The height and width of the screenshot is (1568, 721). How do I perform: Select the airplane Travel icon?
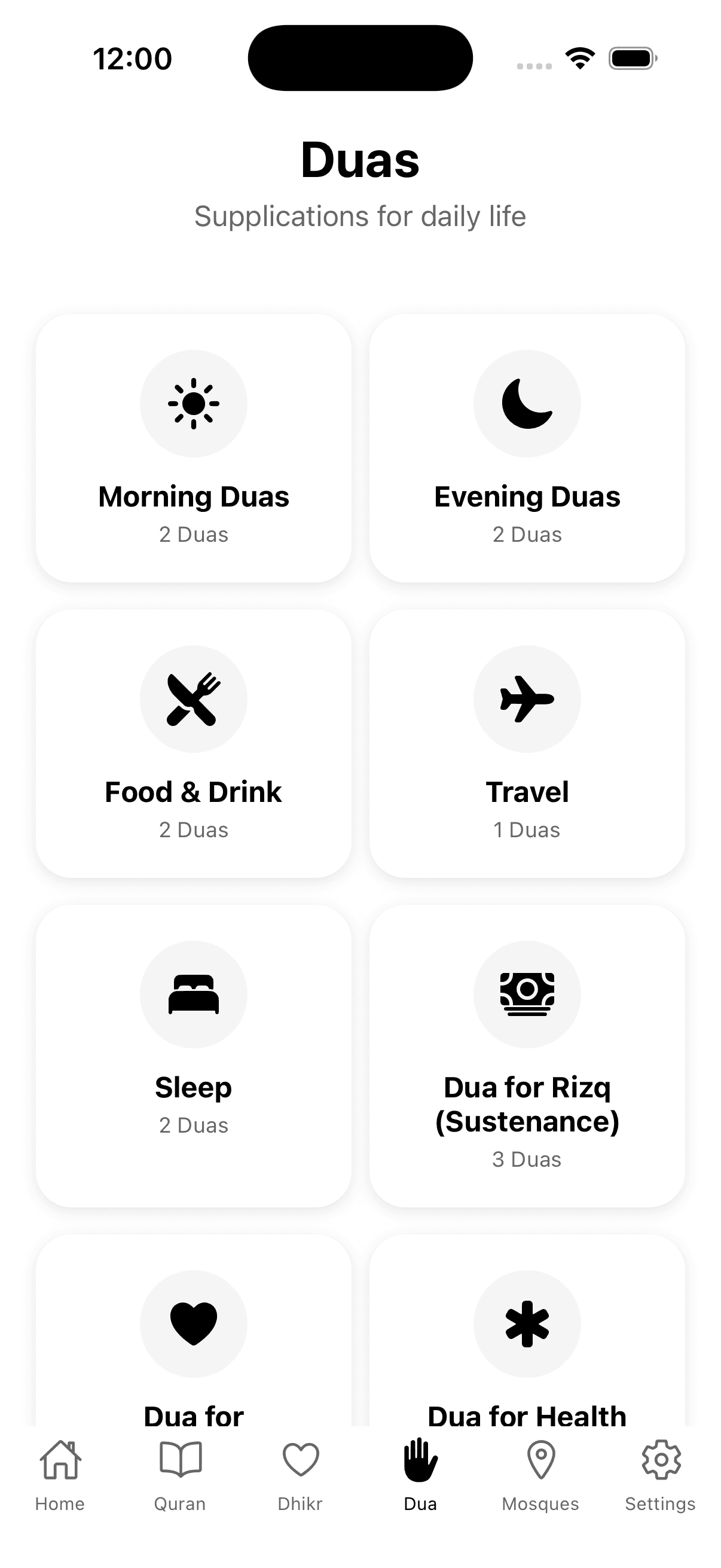(527, 698)
